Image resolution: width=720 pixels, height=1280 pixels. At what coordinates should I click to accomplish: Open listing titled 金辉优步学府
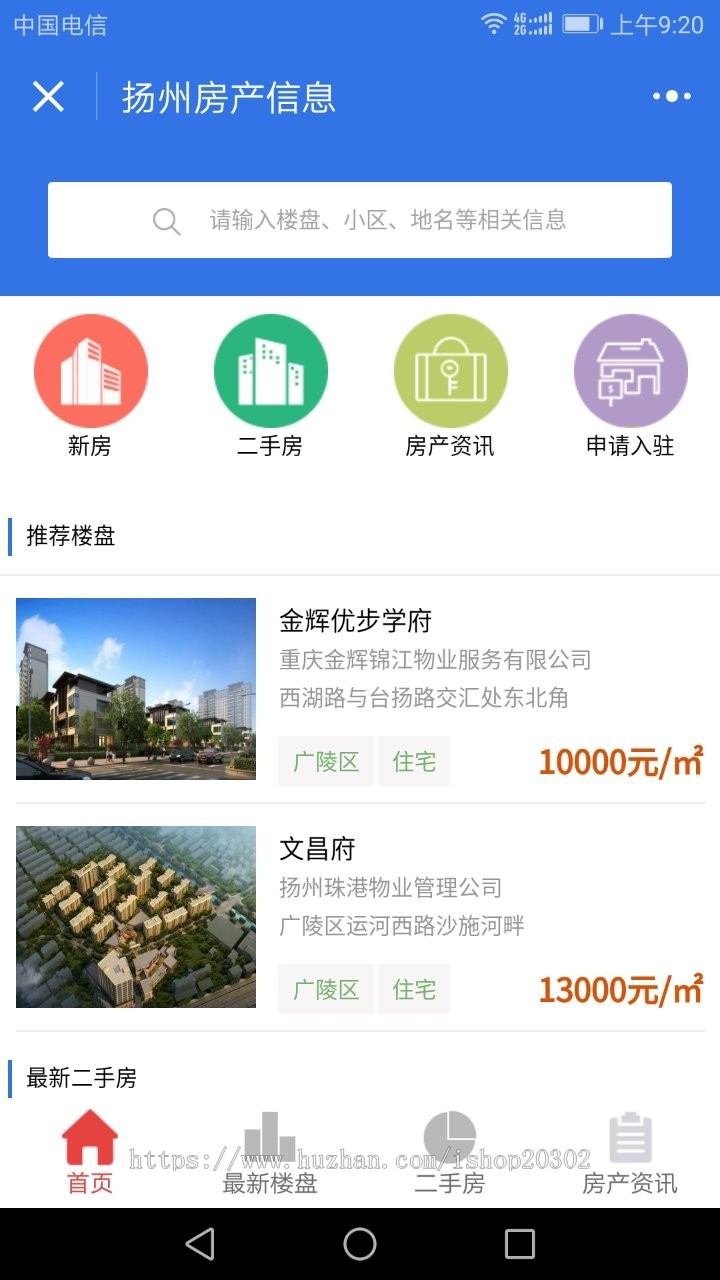(x=356, y=621)
